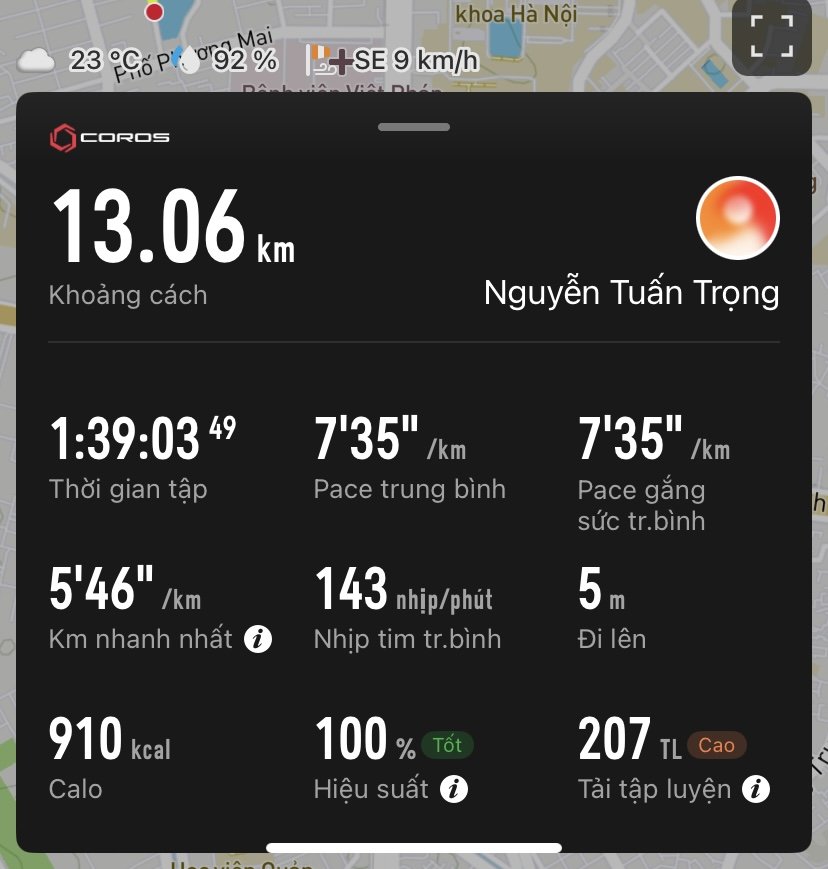The height and width of the screenshot is (869, 828).
Task: Show info about Hiệu suất
Action: [454, 790]
